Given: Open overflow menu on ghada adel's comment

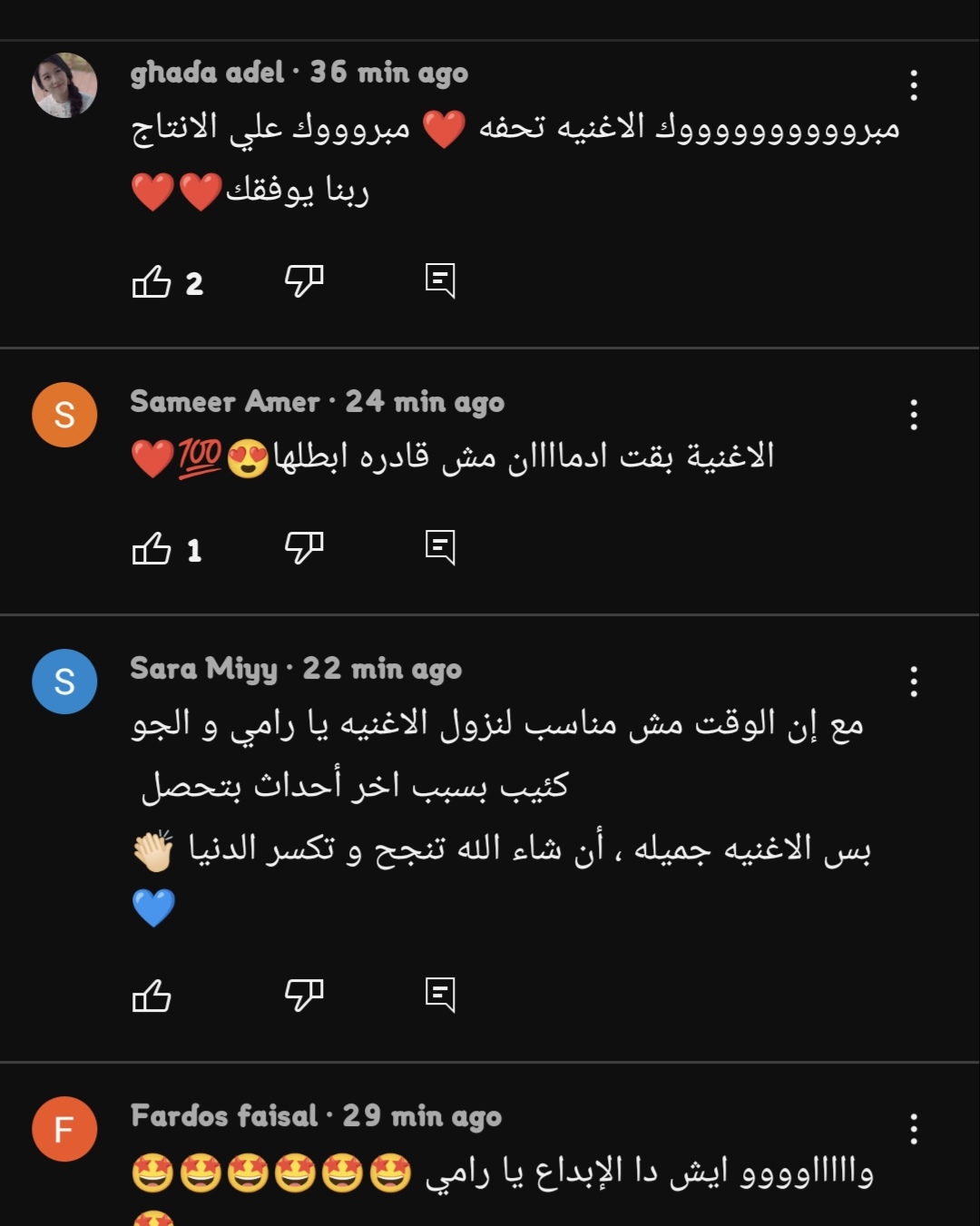Looking at the screenshot, I should pos(914,85).
